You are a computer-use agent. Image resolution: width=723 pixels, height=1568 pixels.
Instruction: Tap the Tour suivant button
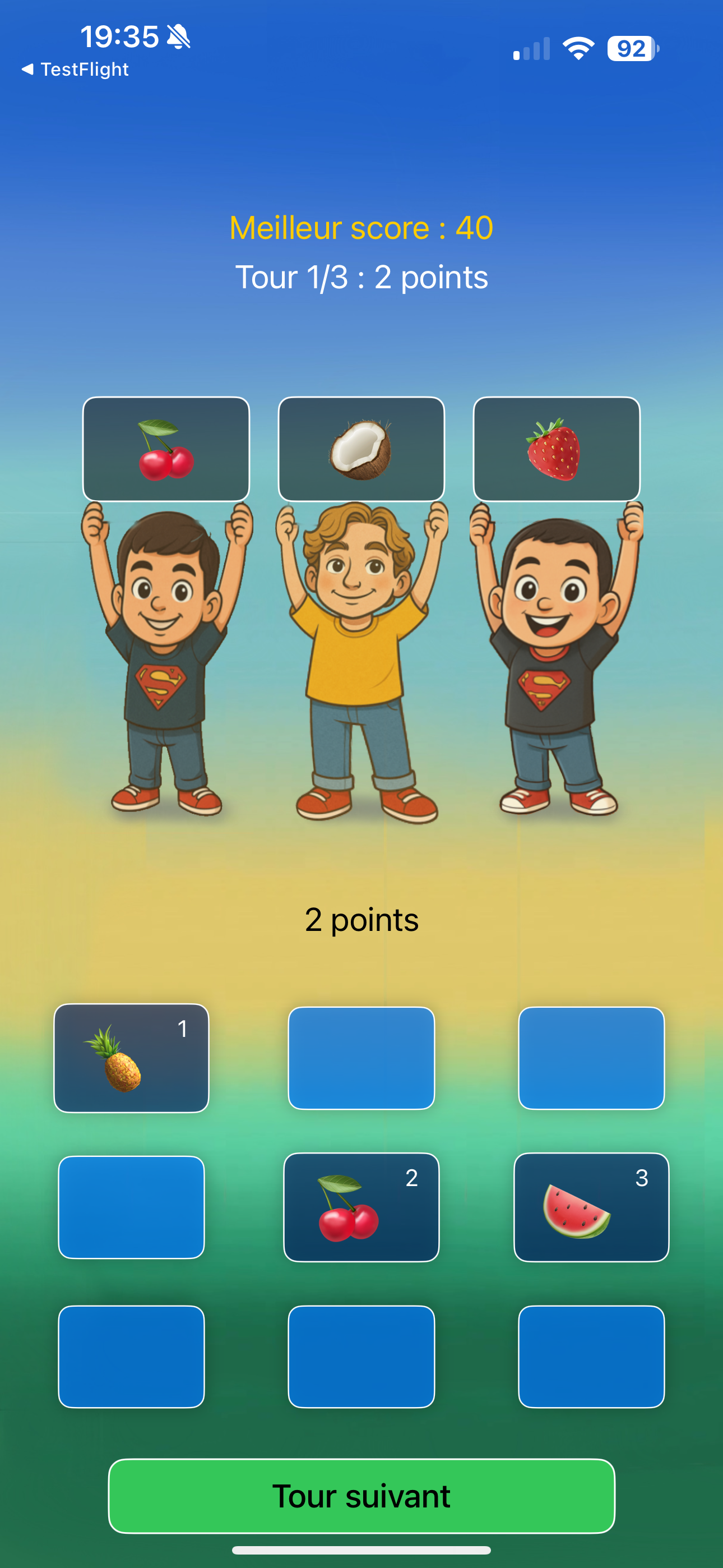tap(361, 1495)
